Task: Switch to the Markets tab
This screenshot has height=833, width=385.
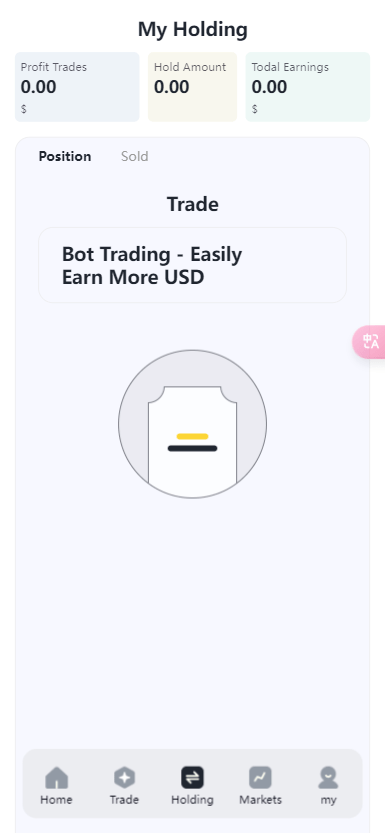Action: pyautogui.click(x=260, y=786)
